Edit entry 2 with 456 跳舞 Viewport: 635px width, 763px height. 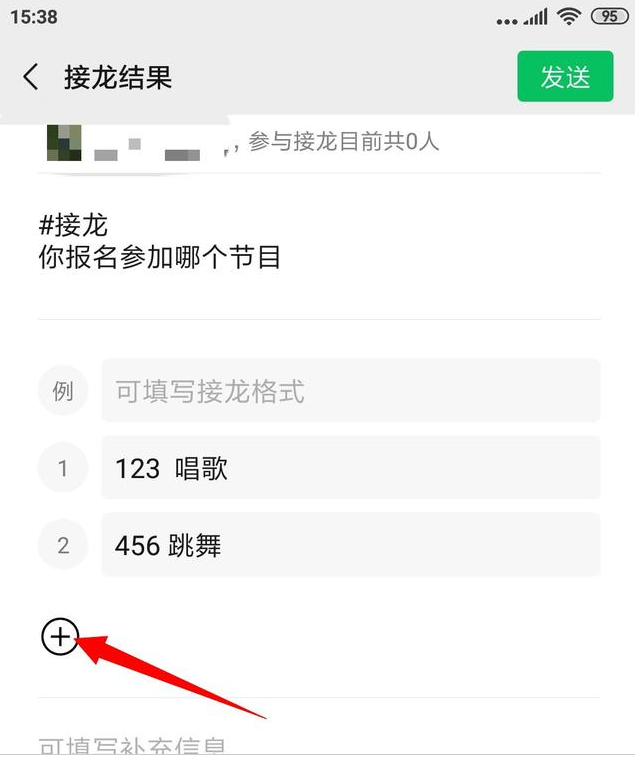tap(350, 545)
